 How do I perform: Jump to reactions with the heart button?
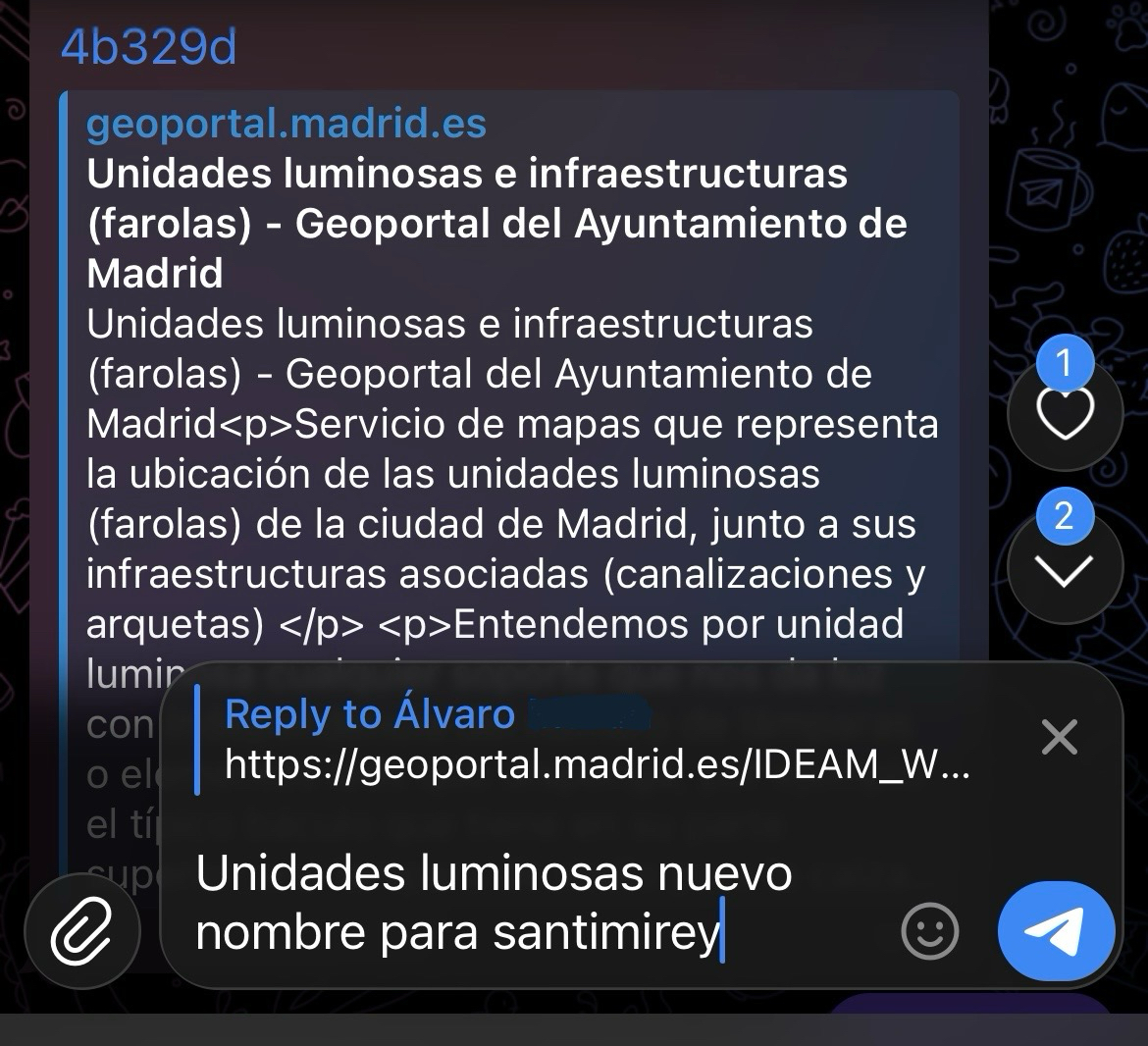coord(1065,413)
